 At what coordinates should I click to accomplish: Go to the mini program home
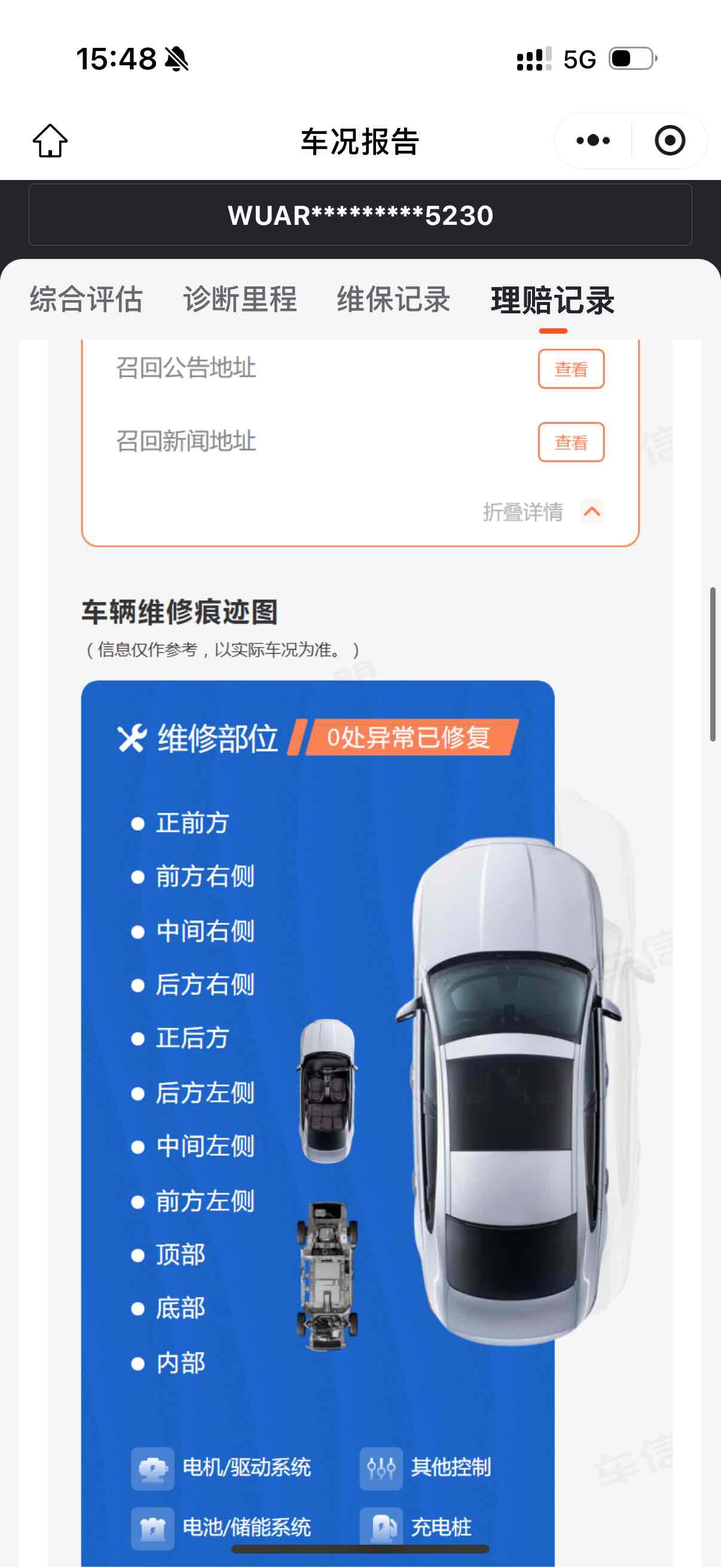coord(50,141)
